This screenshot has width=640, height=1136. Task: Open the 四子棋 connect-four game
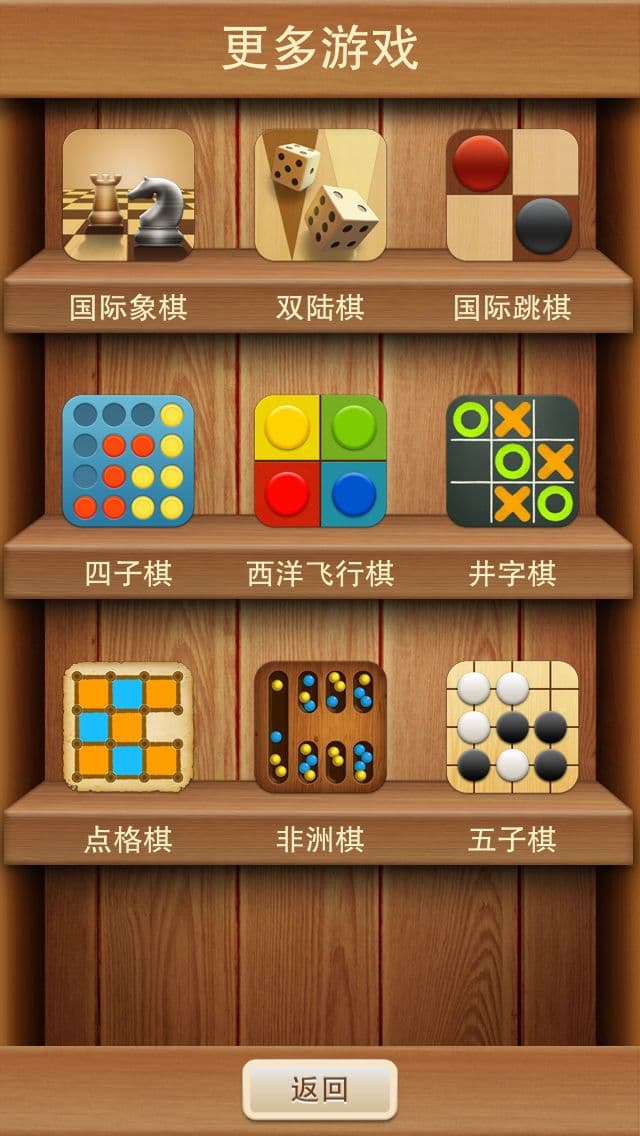[128, 461]
